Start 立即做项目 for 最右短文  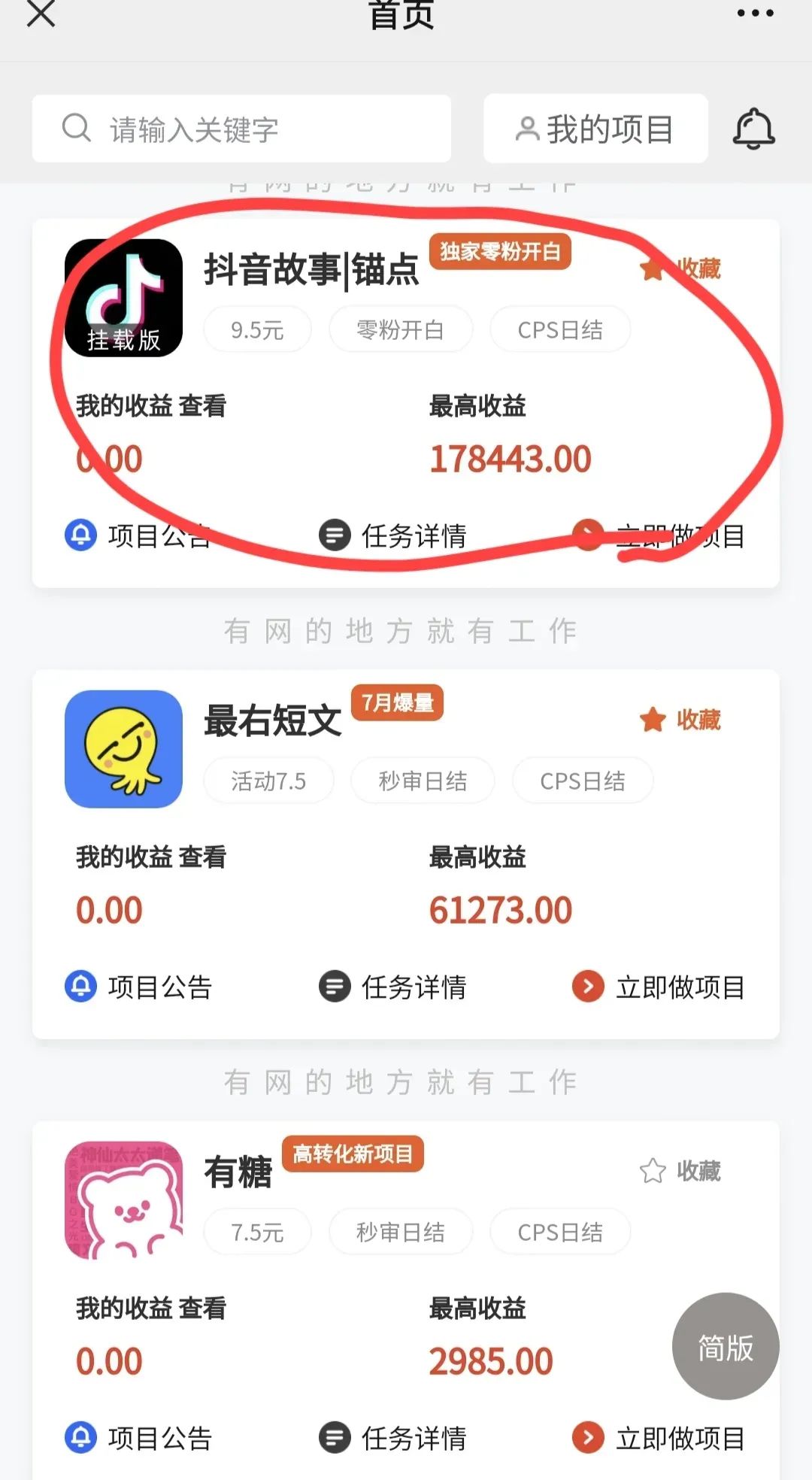(659, 987)
